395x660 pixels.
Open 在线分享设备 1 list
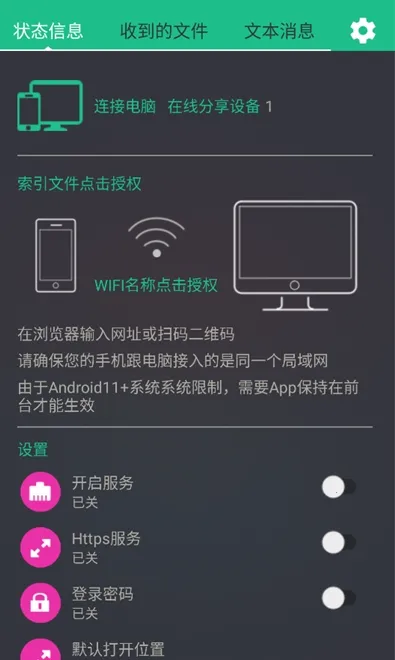(220, 106)
